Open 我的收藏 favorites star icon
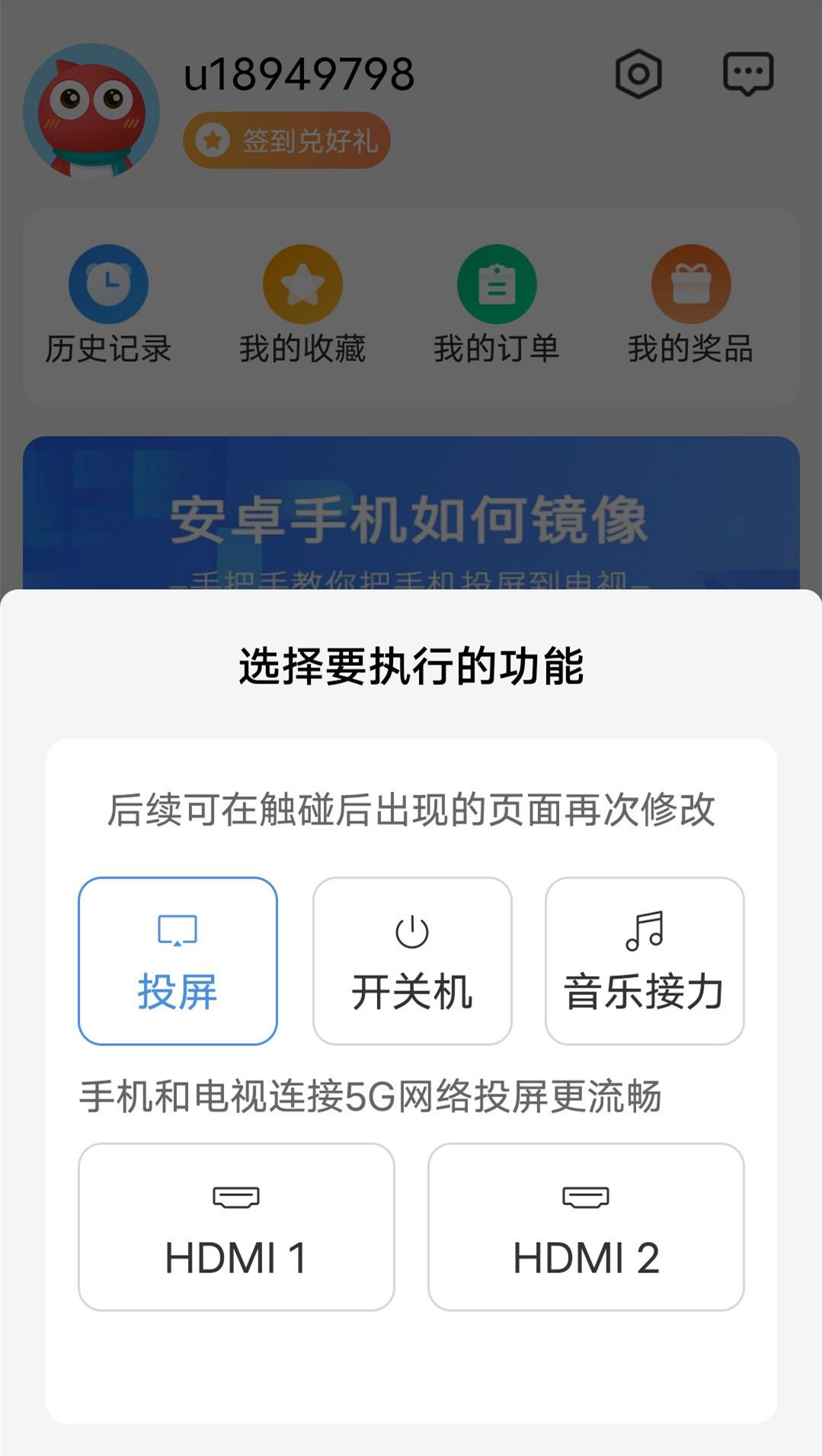 302,283
